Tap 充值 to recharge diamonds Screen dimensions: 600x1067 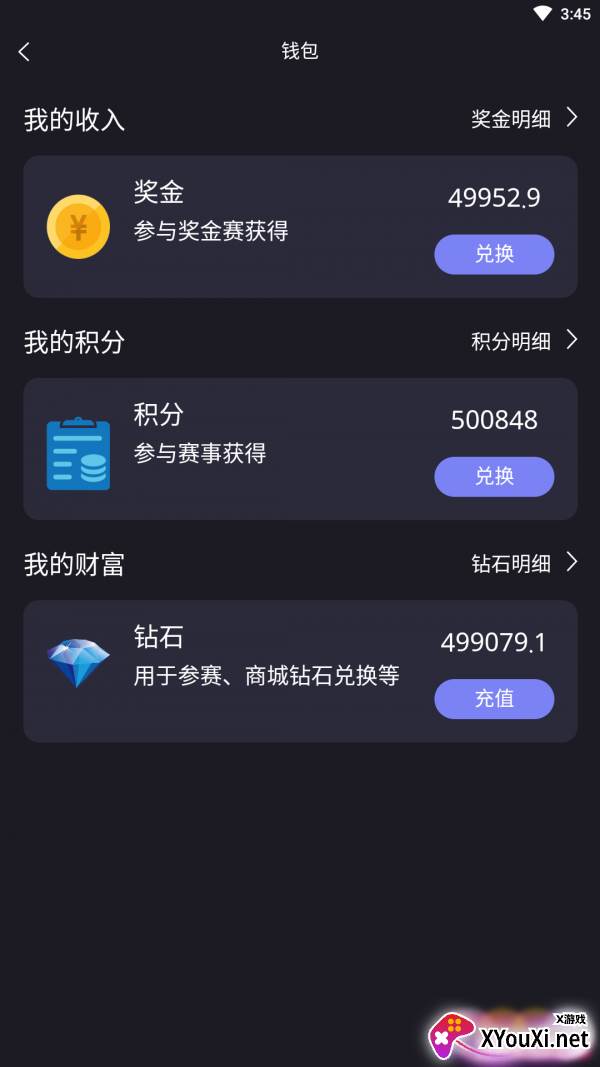click(494, 698)
